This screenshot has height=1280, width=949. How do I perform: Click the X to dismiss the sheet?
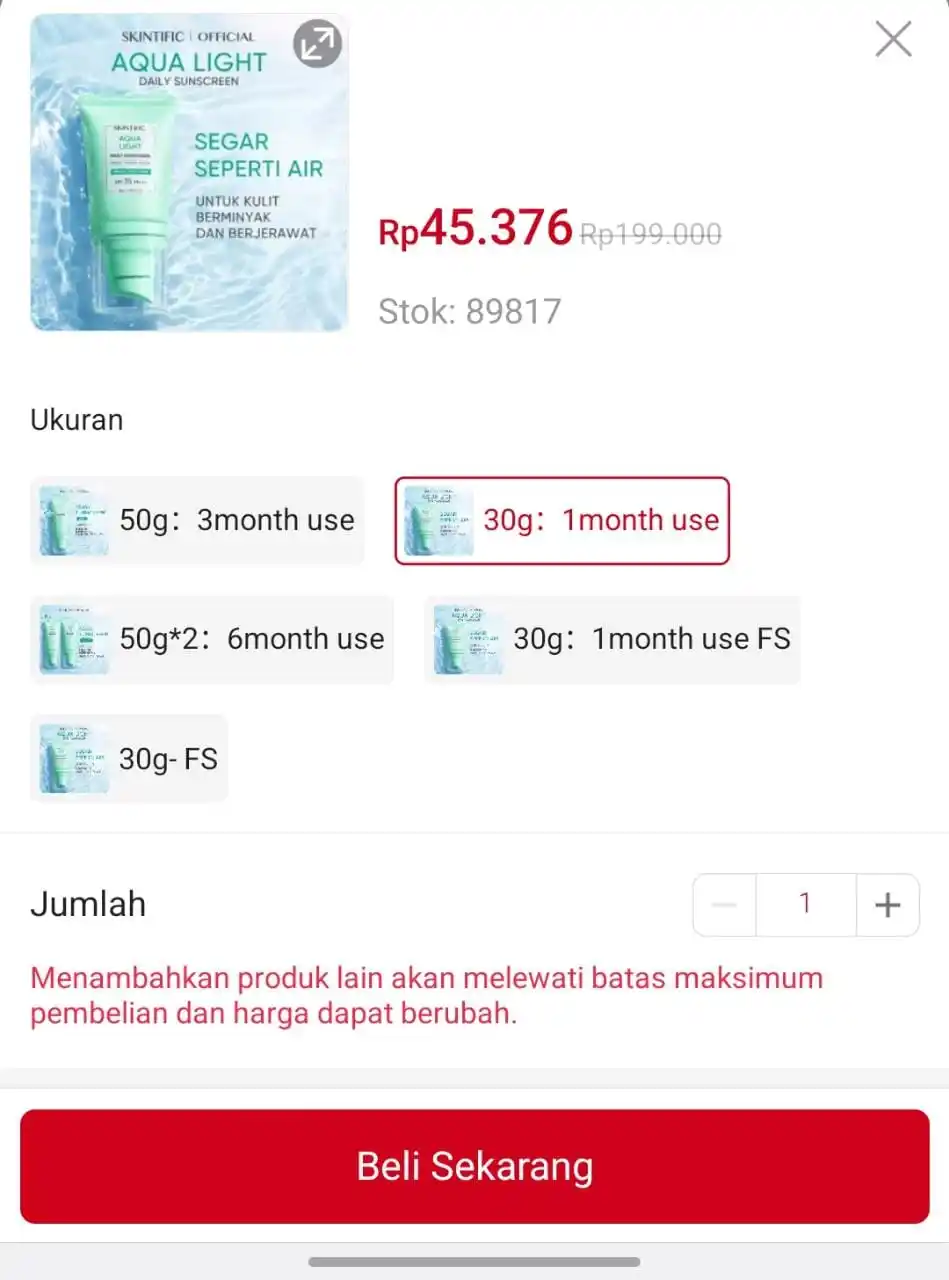pyautogui.click(x=891, y=40)
